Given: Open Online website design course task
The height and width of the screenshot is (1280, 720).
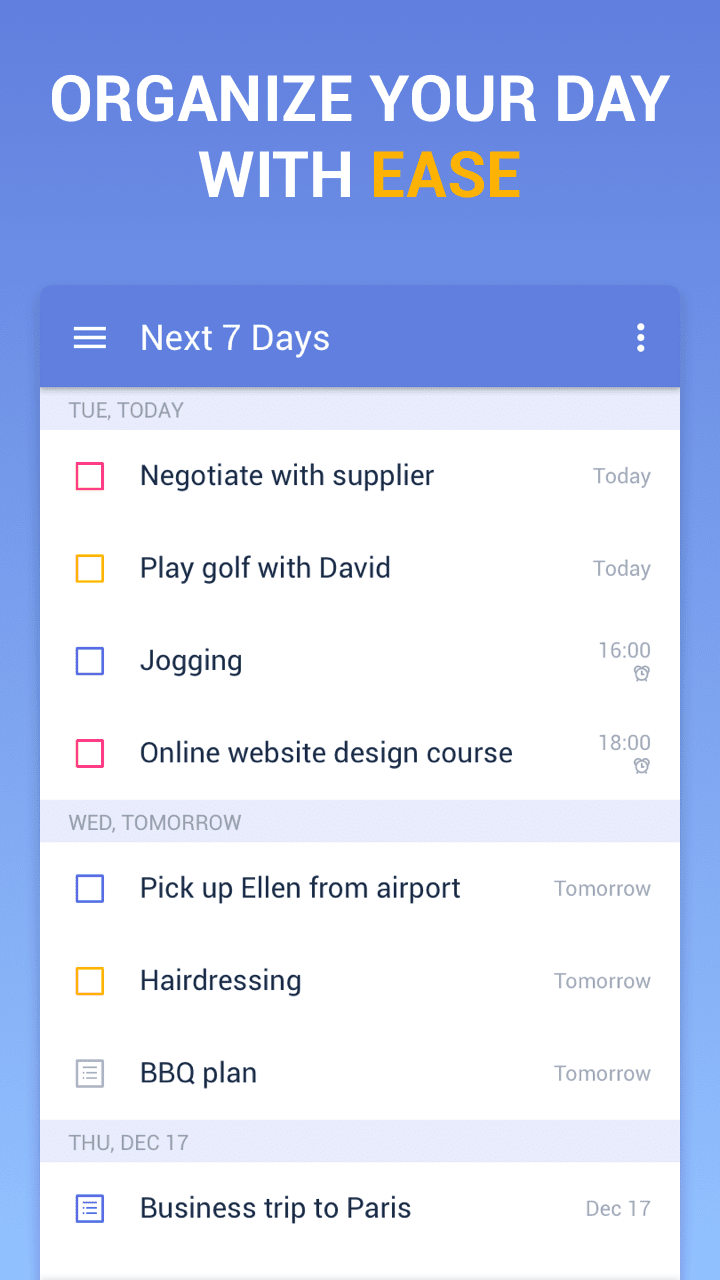Looking at the screenshot, I should click(325, 752).
